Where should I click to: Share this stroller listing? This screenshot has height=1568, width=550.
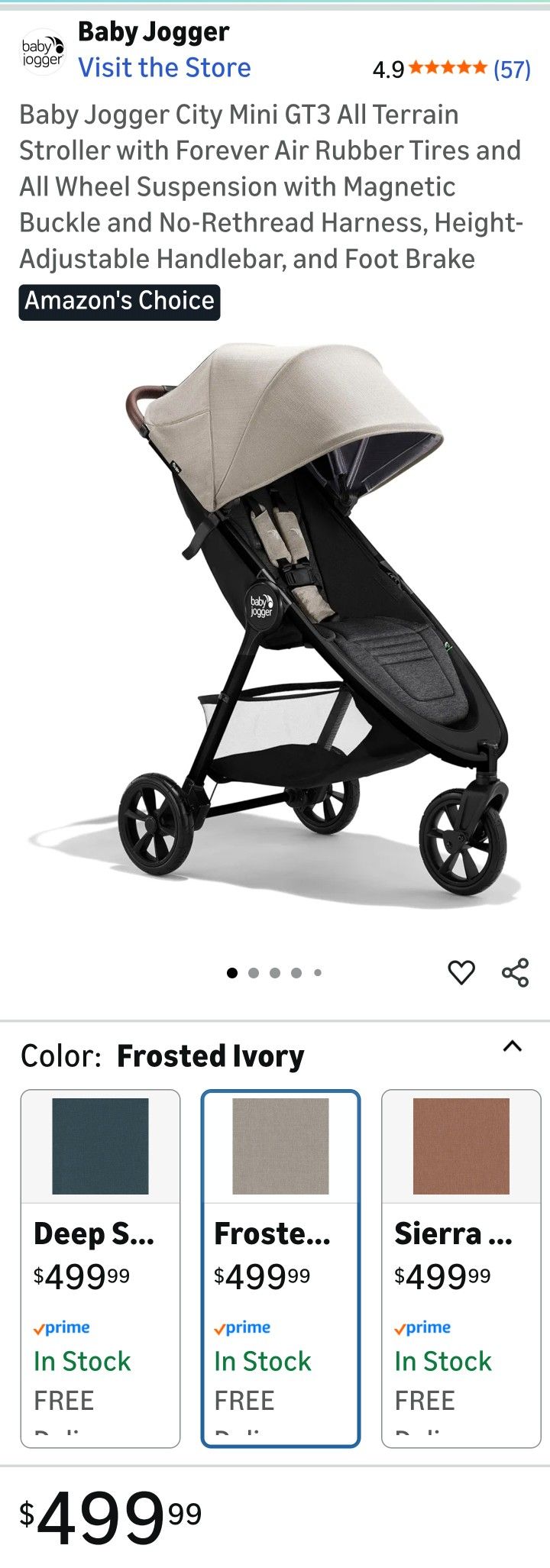[515, 972]
